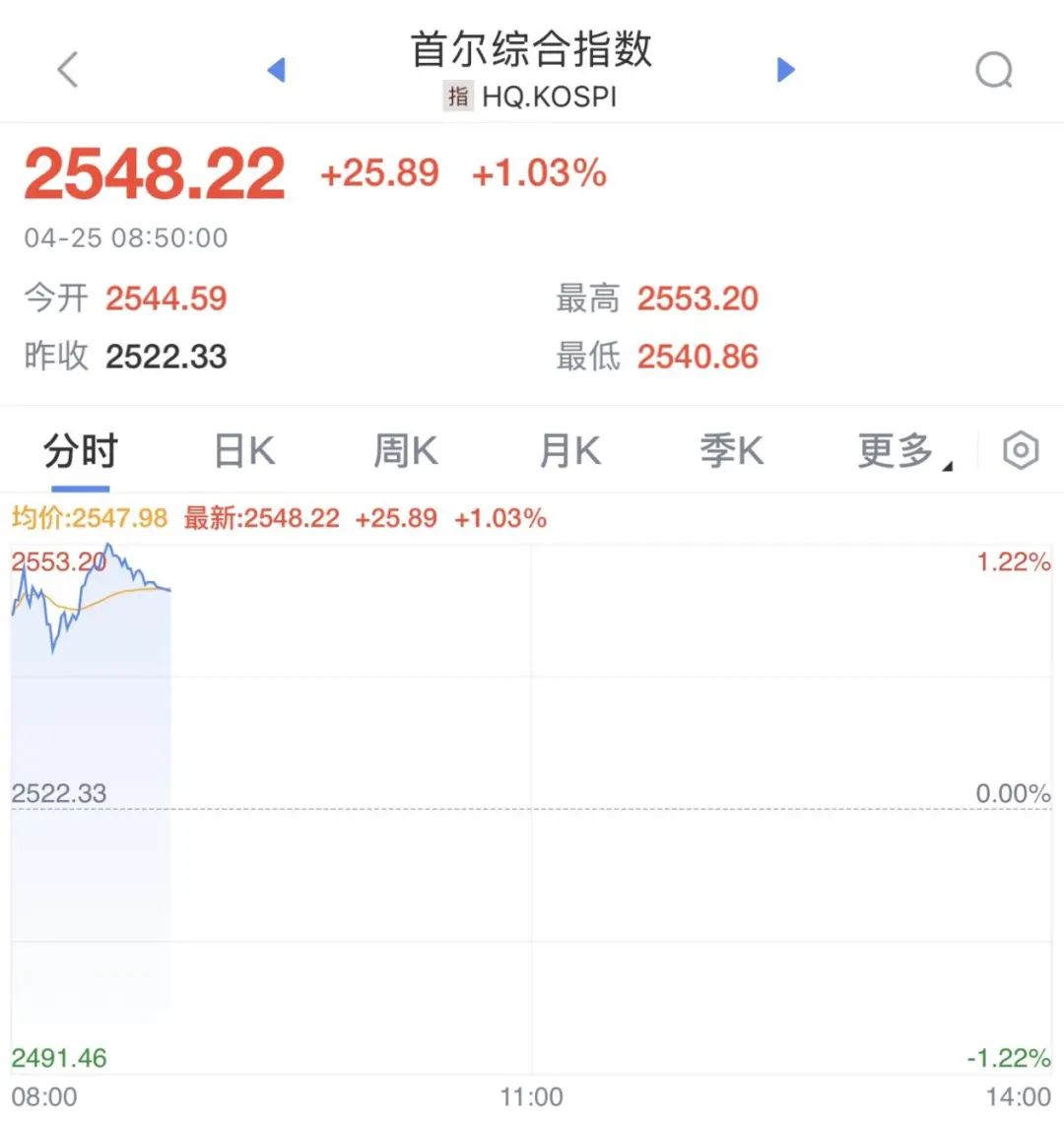View the 季K chart tab
The height and width of the screenshot is (1121, 1064).
[x=731, y=451]
